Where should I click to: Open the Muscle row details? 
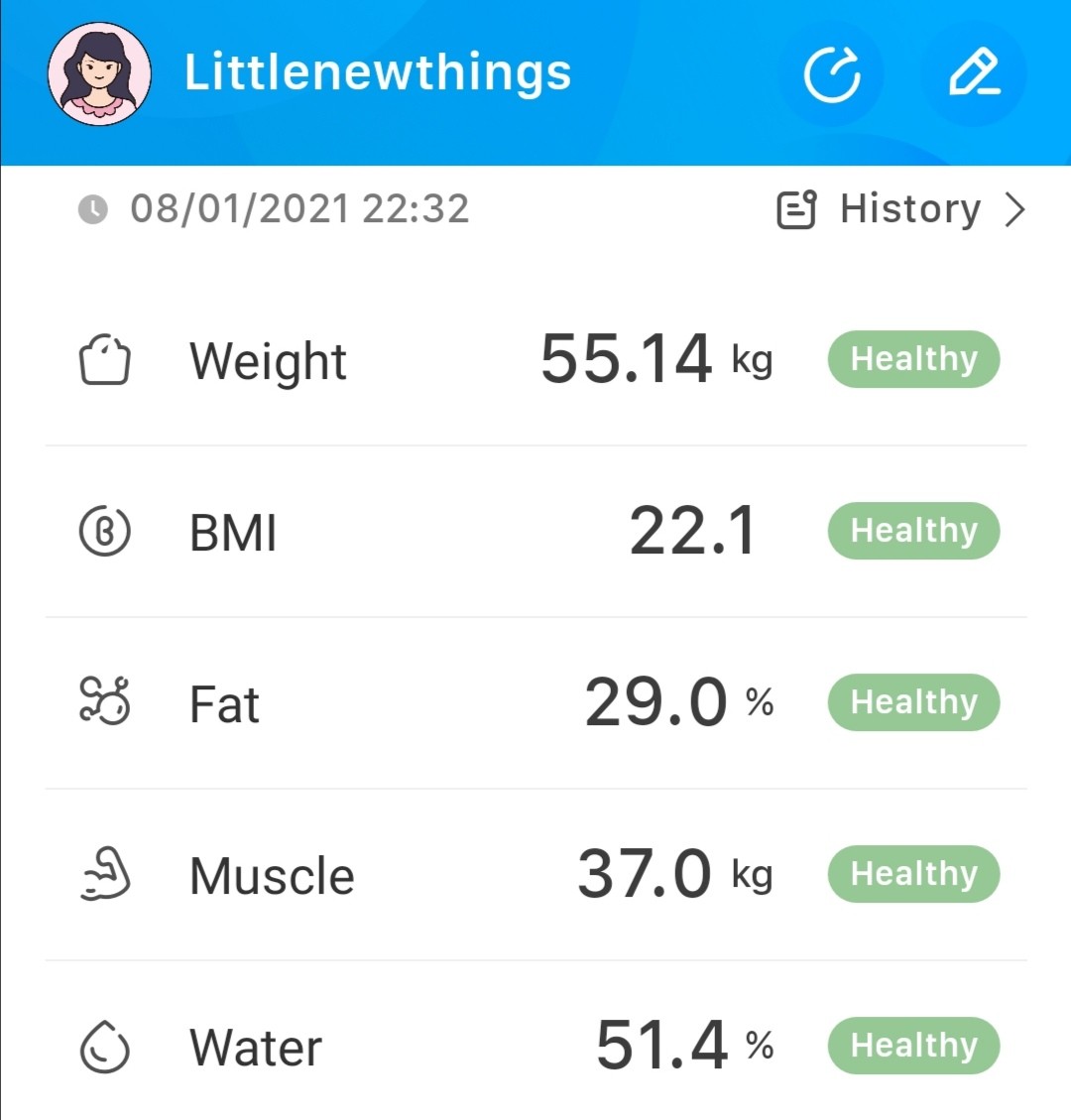(x=535, y=874)
